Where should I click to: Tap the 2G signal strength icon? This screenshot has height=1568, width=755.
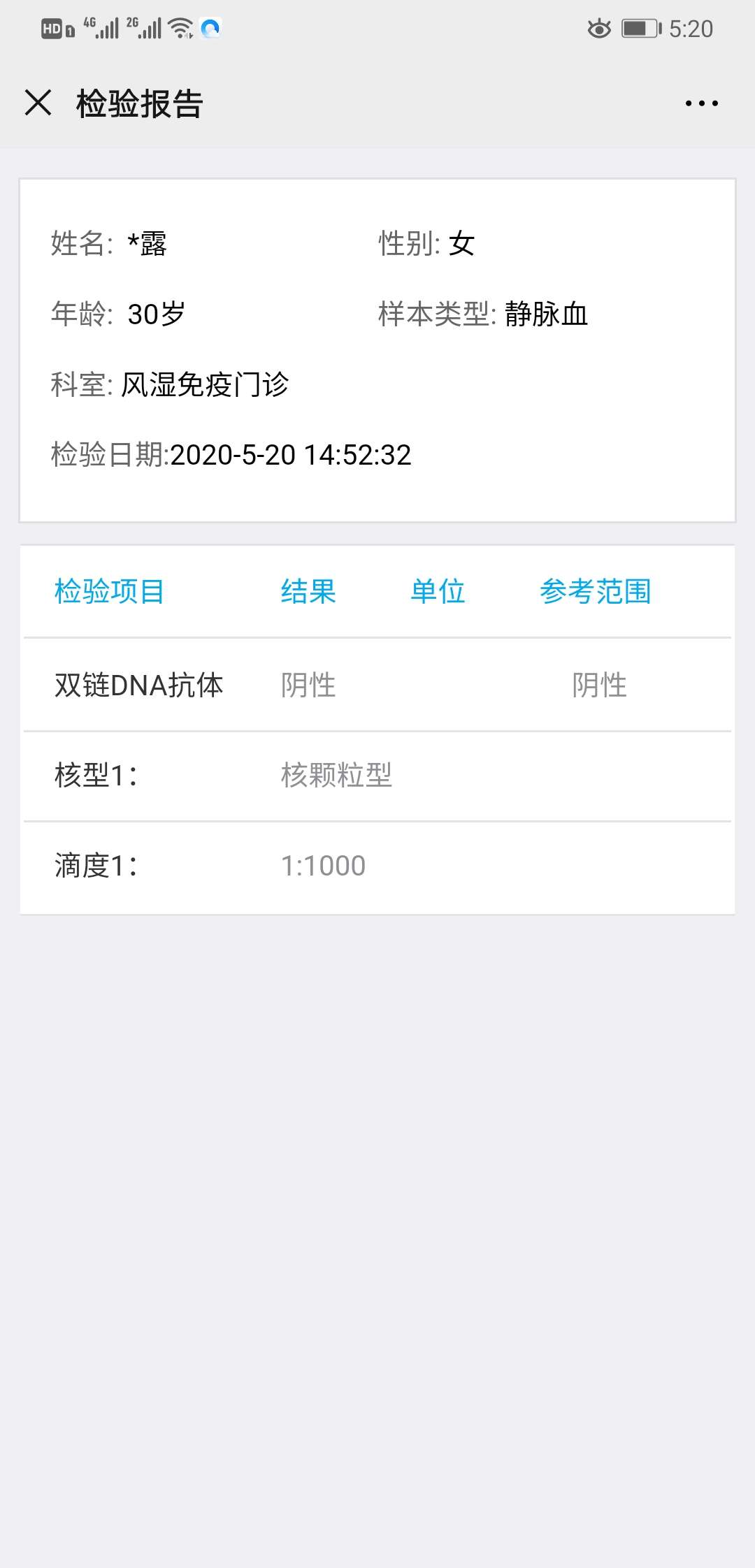(x=143, y=28)
